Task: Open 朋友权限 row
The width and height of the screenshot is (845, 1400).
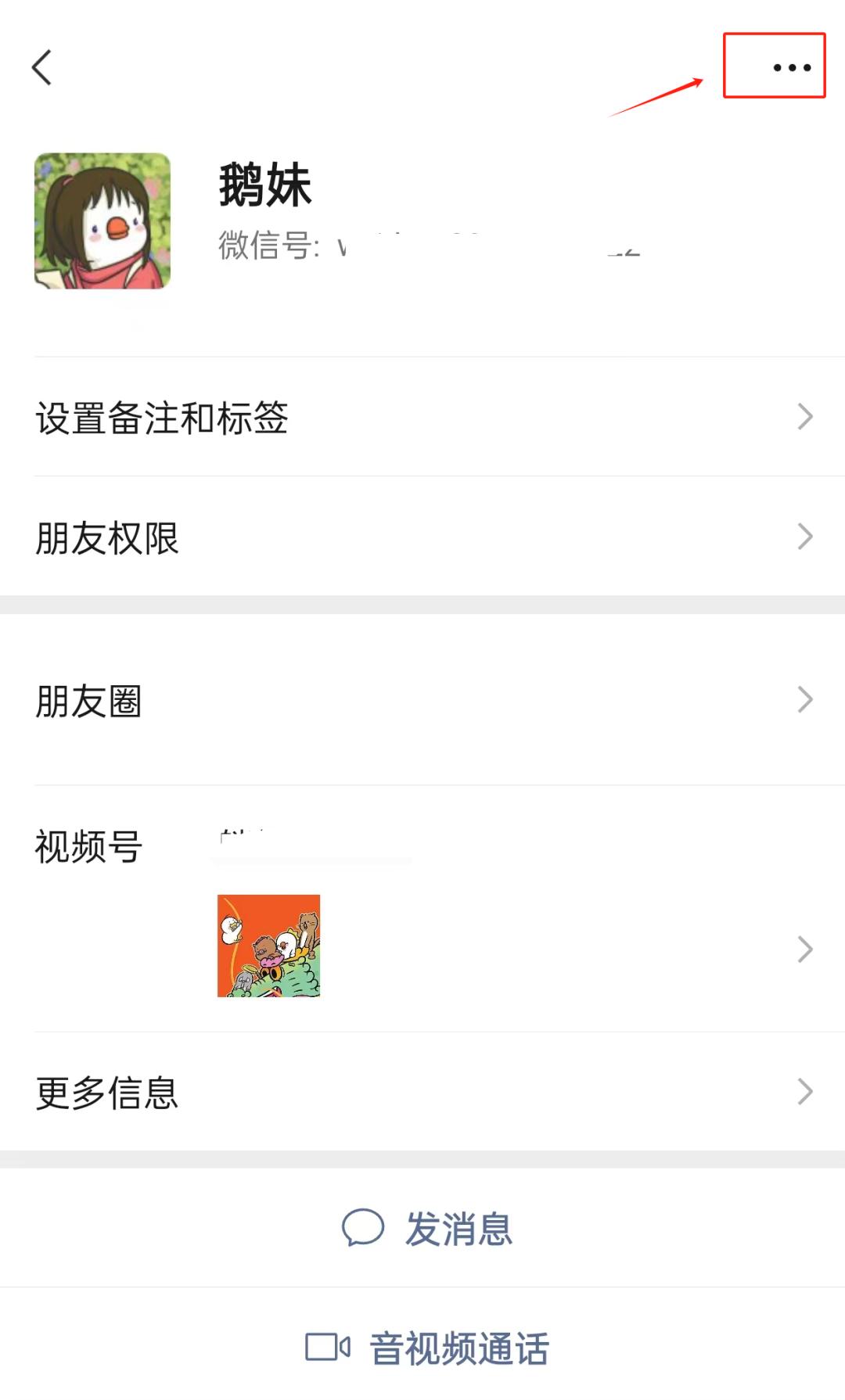Action: 422,537
